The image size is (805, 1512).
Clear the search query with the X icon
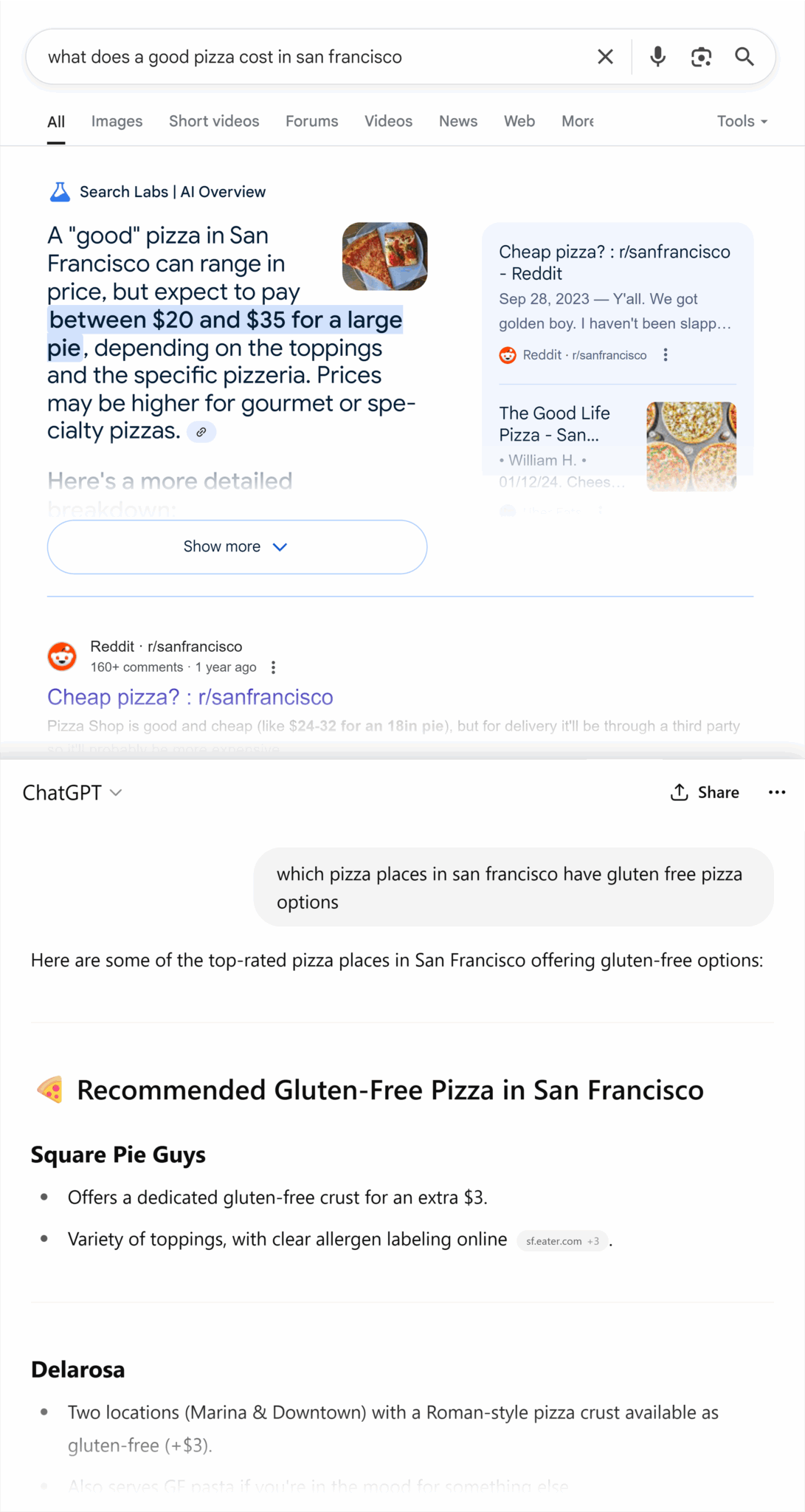pos(605,56)
